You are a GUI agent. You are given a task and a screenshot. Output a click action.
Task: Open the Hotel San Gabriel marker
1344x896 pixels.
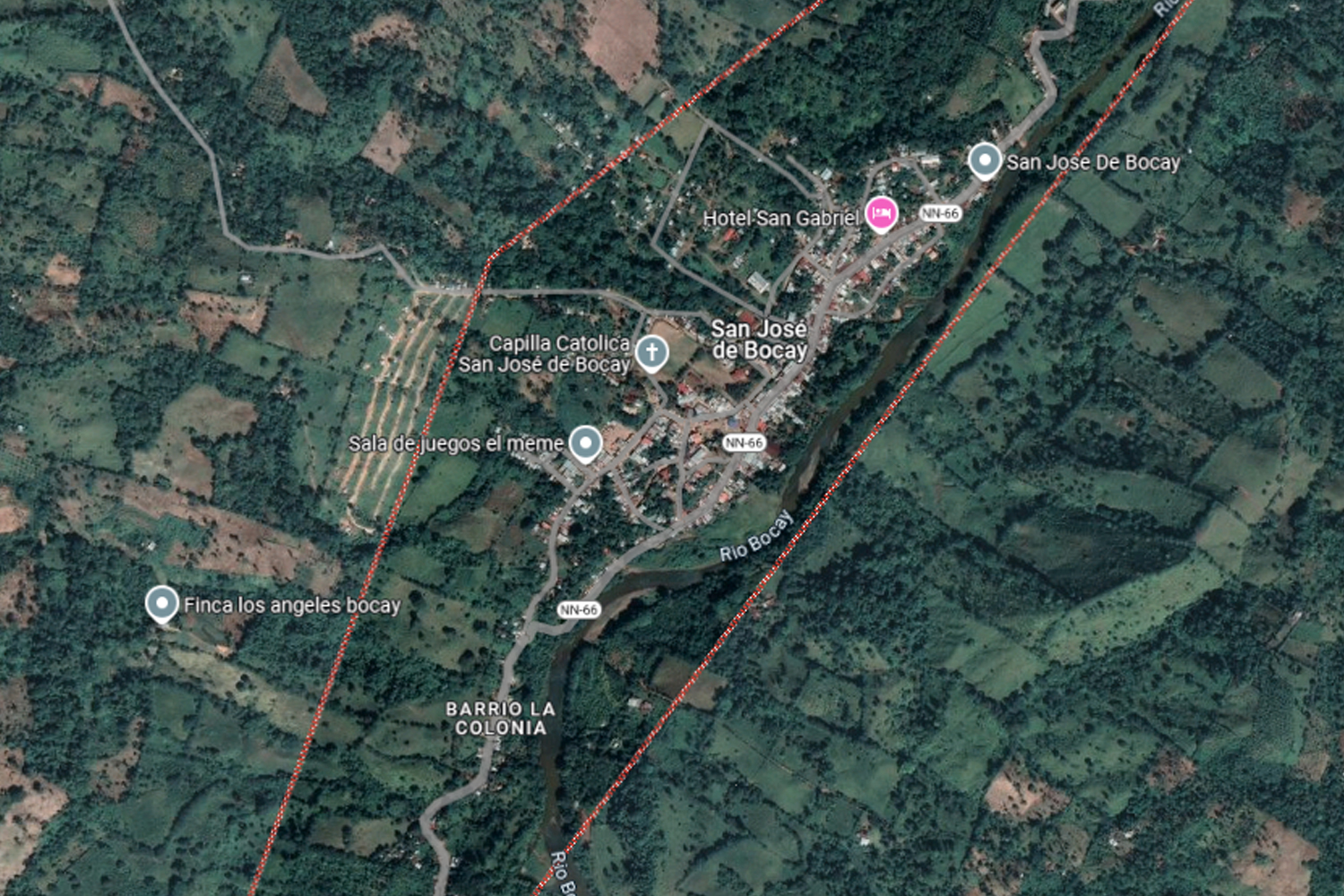click(x=881, y=215)
